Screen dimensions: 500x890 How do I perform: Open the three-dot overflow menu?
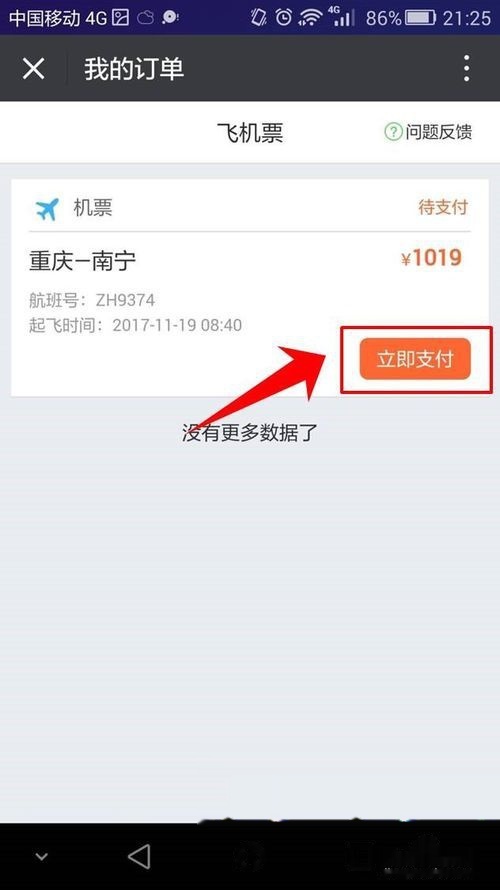[466, 69]
